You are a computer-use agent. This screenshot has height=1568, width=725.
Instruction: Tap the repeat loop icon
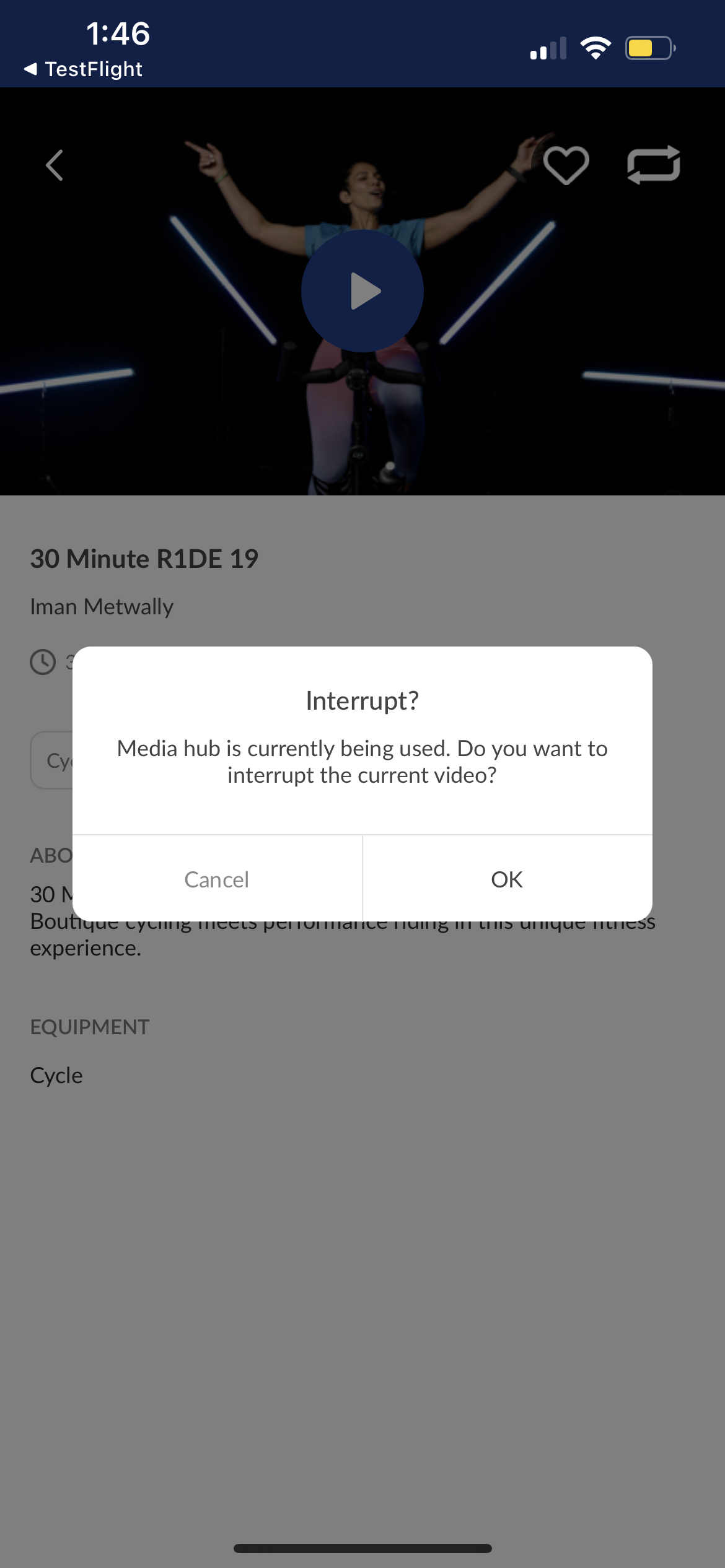pyautogui.click(x=653, y=165)
